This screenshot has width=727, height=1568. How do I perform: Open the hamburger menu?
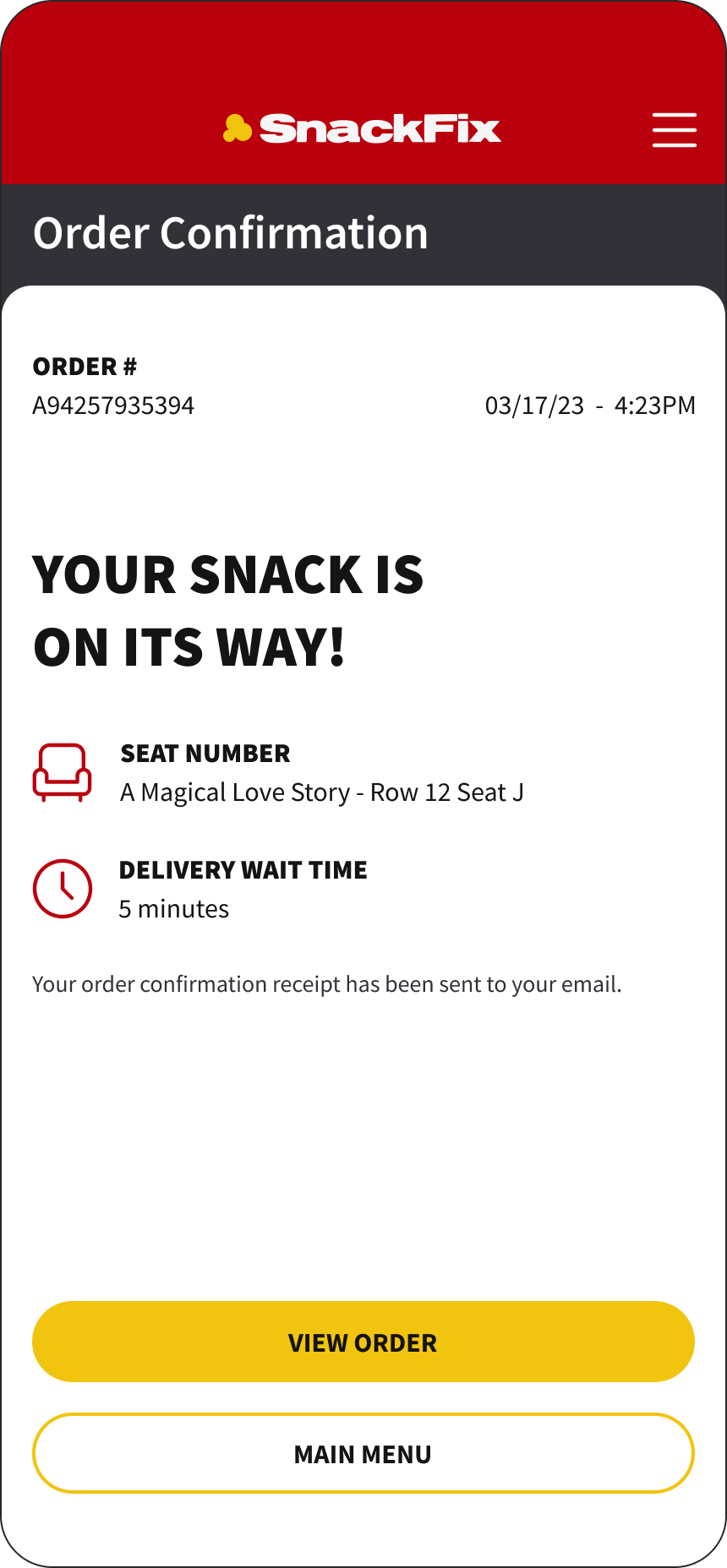(x=675, y=129)
